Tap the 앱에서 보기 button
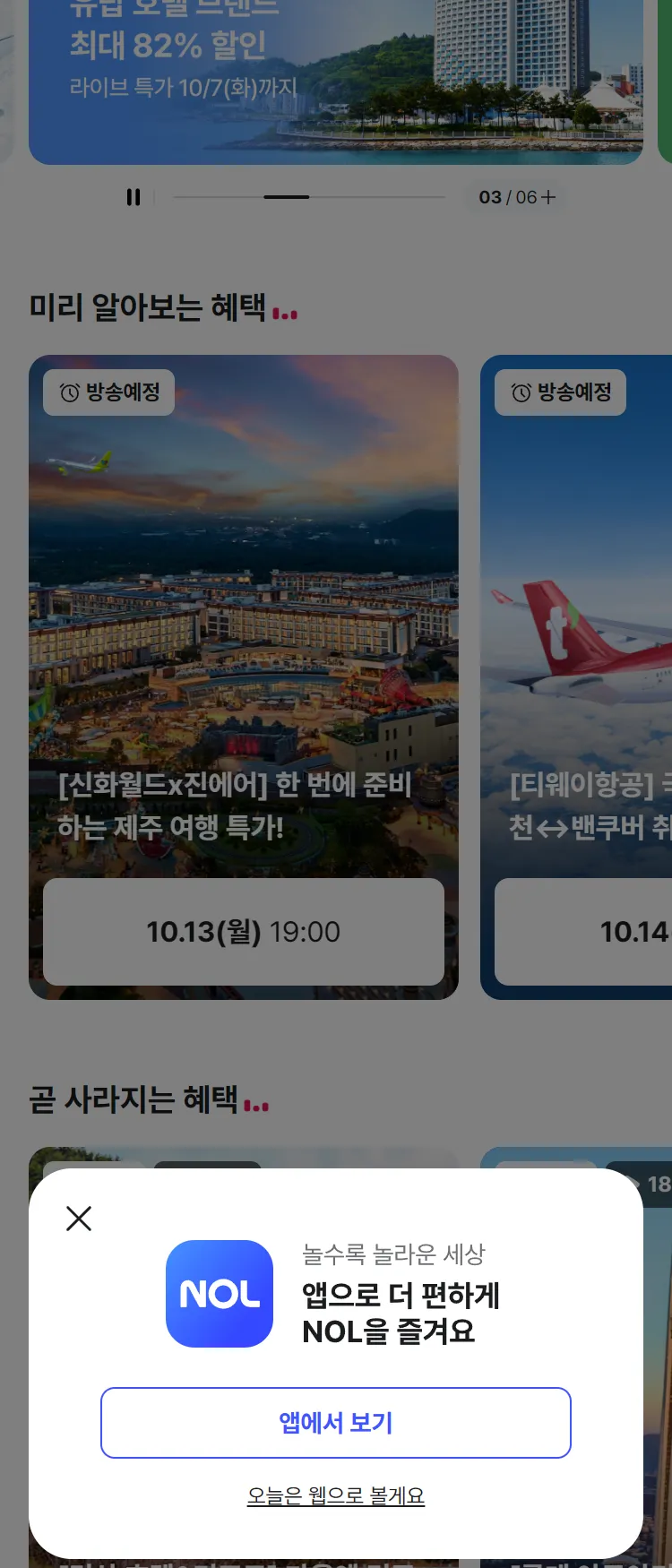672x1568 pixels. (x=335, y=1423)
